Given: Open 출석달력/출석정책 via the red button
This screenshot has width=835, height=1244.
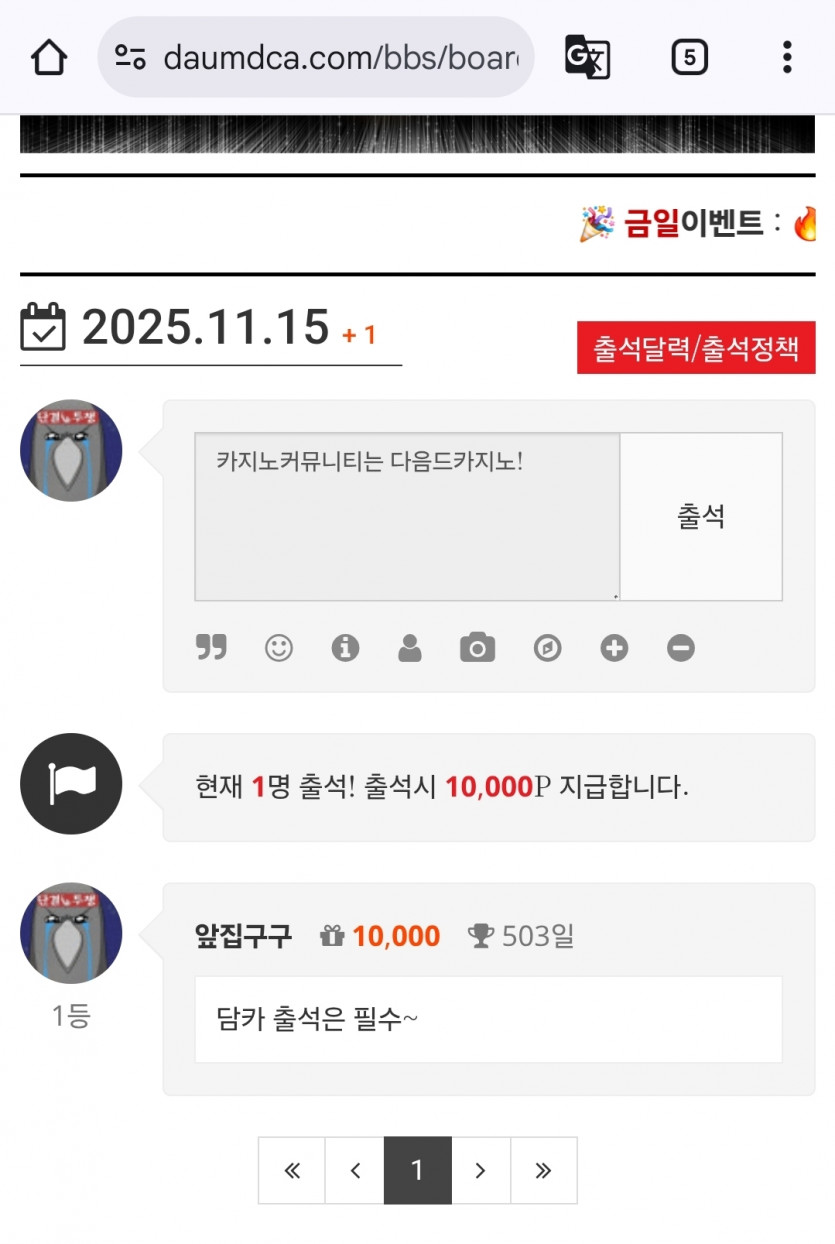Looking at the screenshot, I should tap(697, 348).
